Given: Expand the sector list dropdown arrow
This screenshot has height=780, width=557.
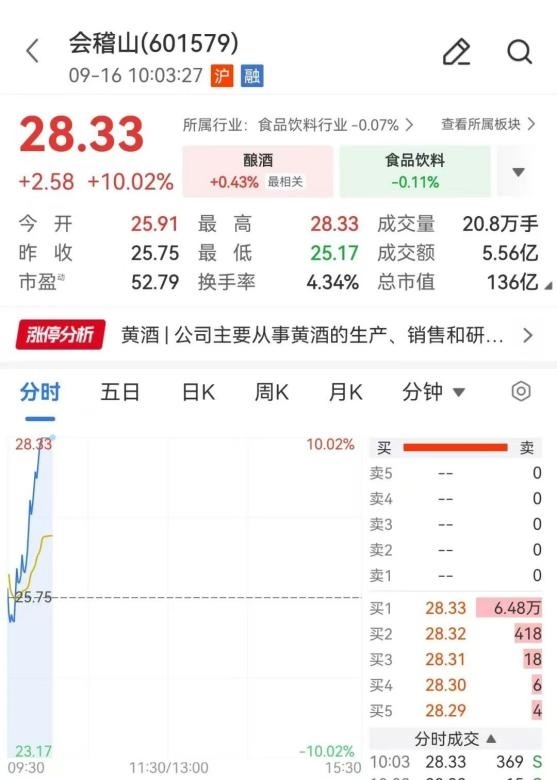Looking at the screenshot, I should click(519, 172).
